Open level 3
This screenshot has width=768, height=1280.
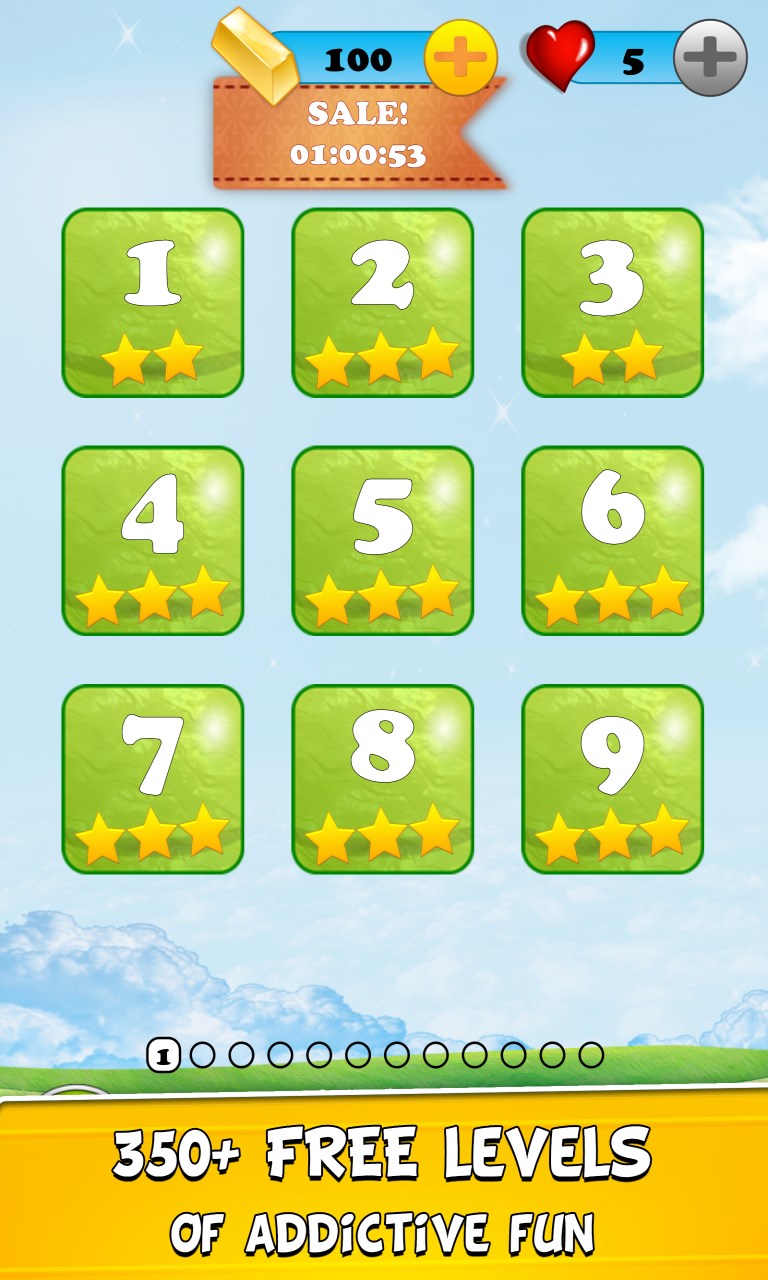612,302
